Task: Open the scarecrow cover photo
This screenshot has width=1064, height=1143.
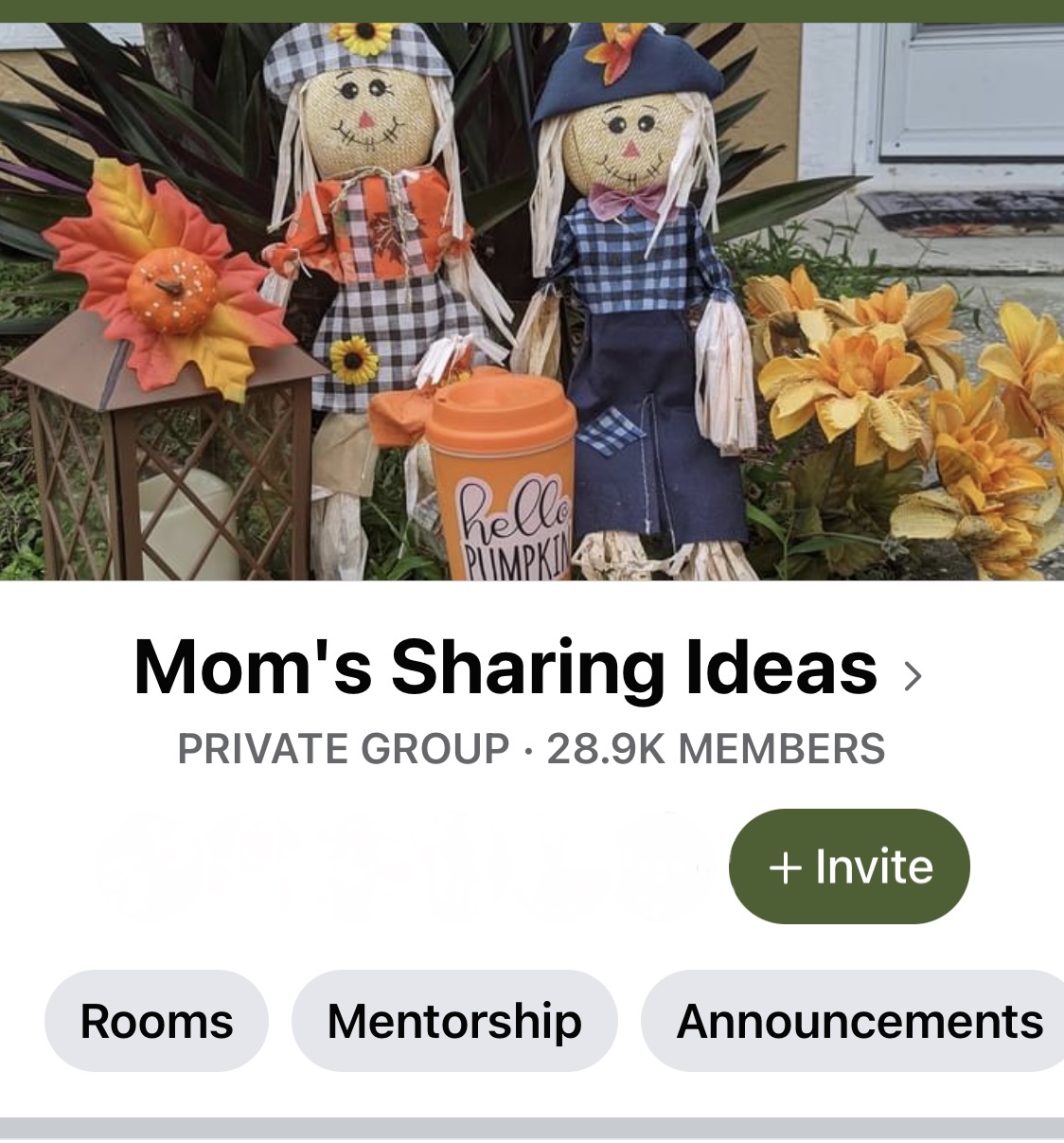Action: coord(530,303)
